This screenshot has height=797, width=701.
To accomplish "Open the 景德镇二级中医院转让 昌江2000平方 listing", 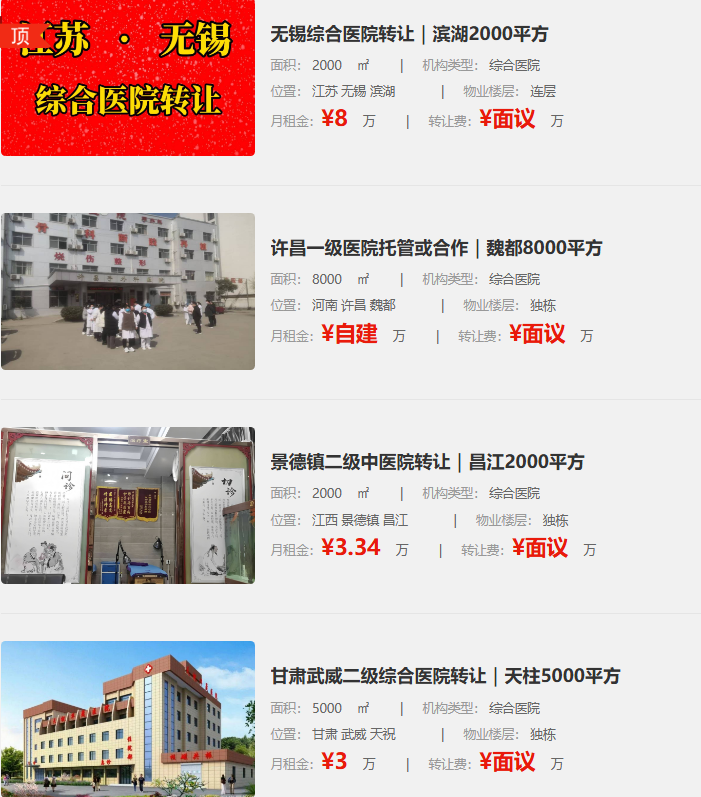I will (x=427, y=462).
